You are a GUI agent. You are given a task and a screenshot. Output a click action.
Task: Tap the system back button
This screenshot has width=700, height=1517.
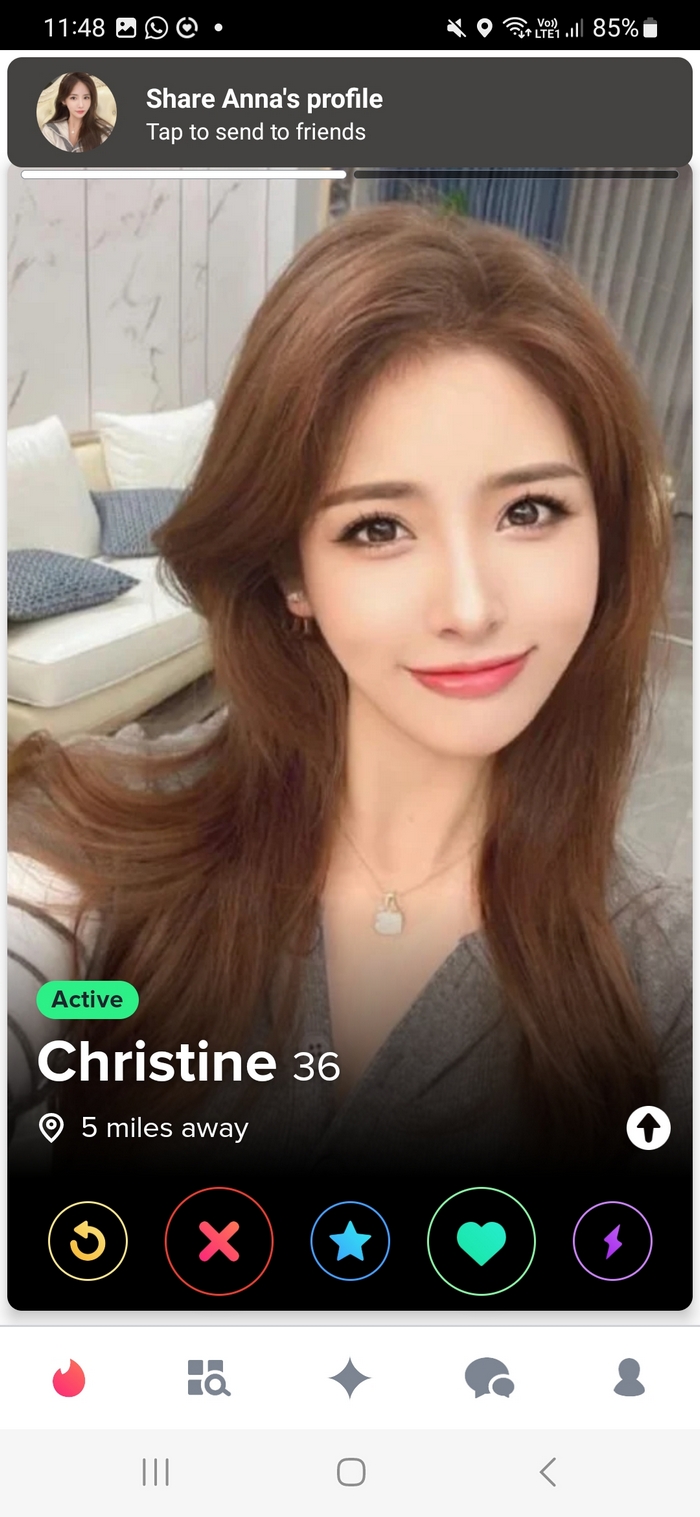(x=546, y=1471)
